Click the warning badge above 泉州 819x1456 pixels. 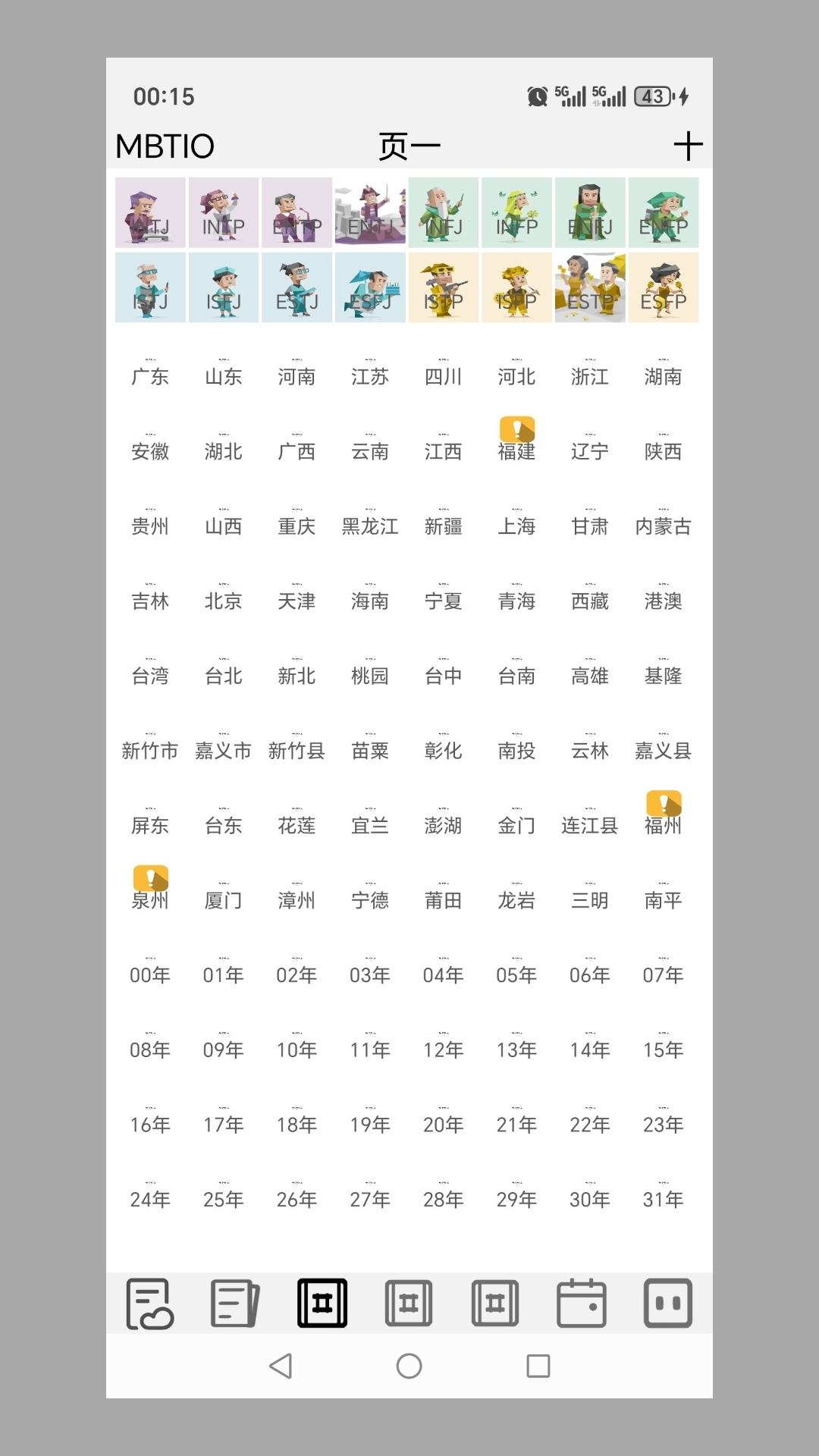point(150,877)
